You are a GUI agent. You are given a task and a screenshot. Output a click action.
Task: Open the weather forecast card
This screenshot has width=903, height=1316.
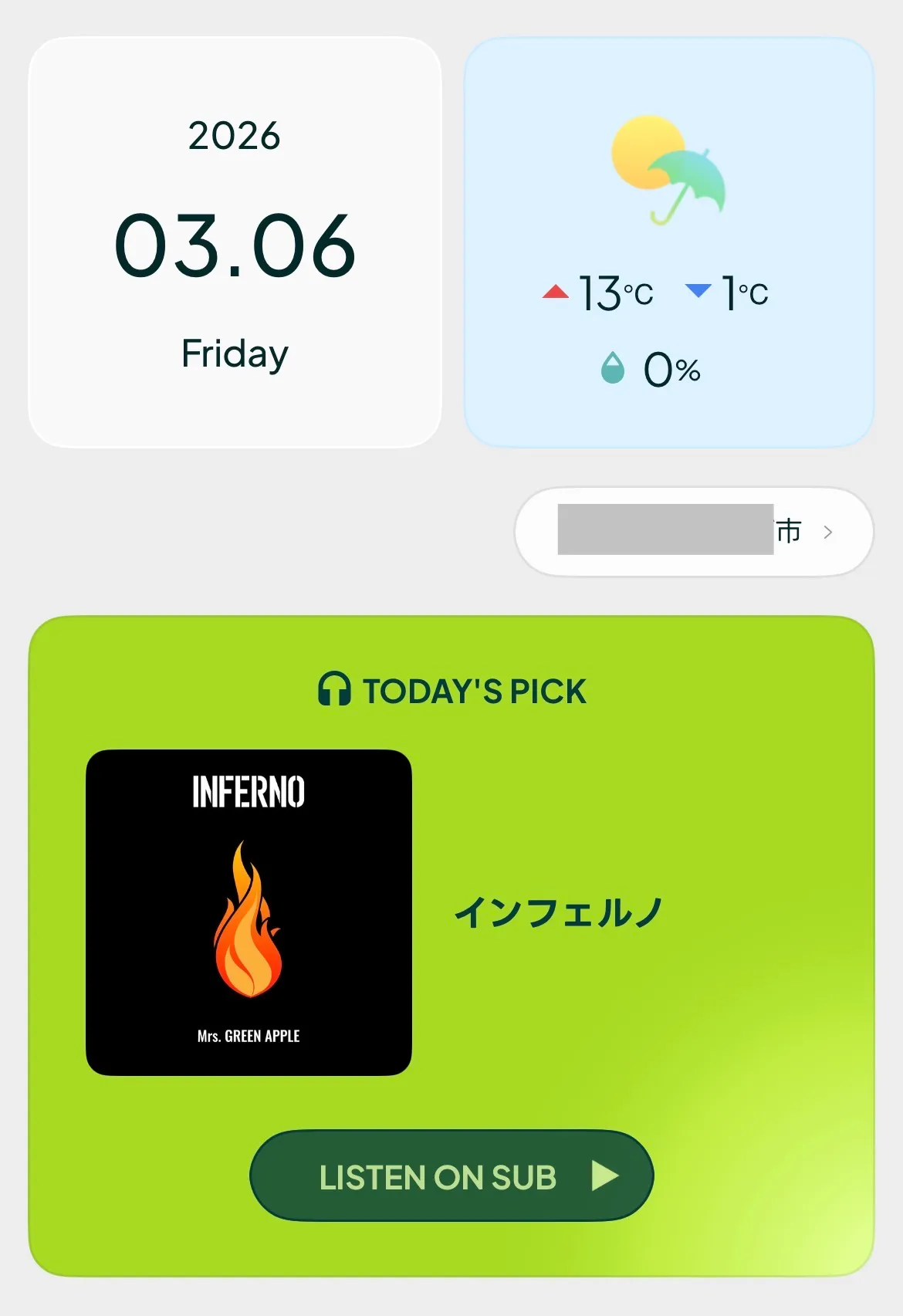668,242
